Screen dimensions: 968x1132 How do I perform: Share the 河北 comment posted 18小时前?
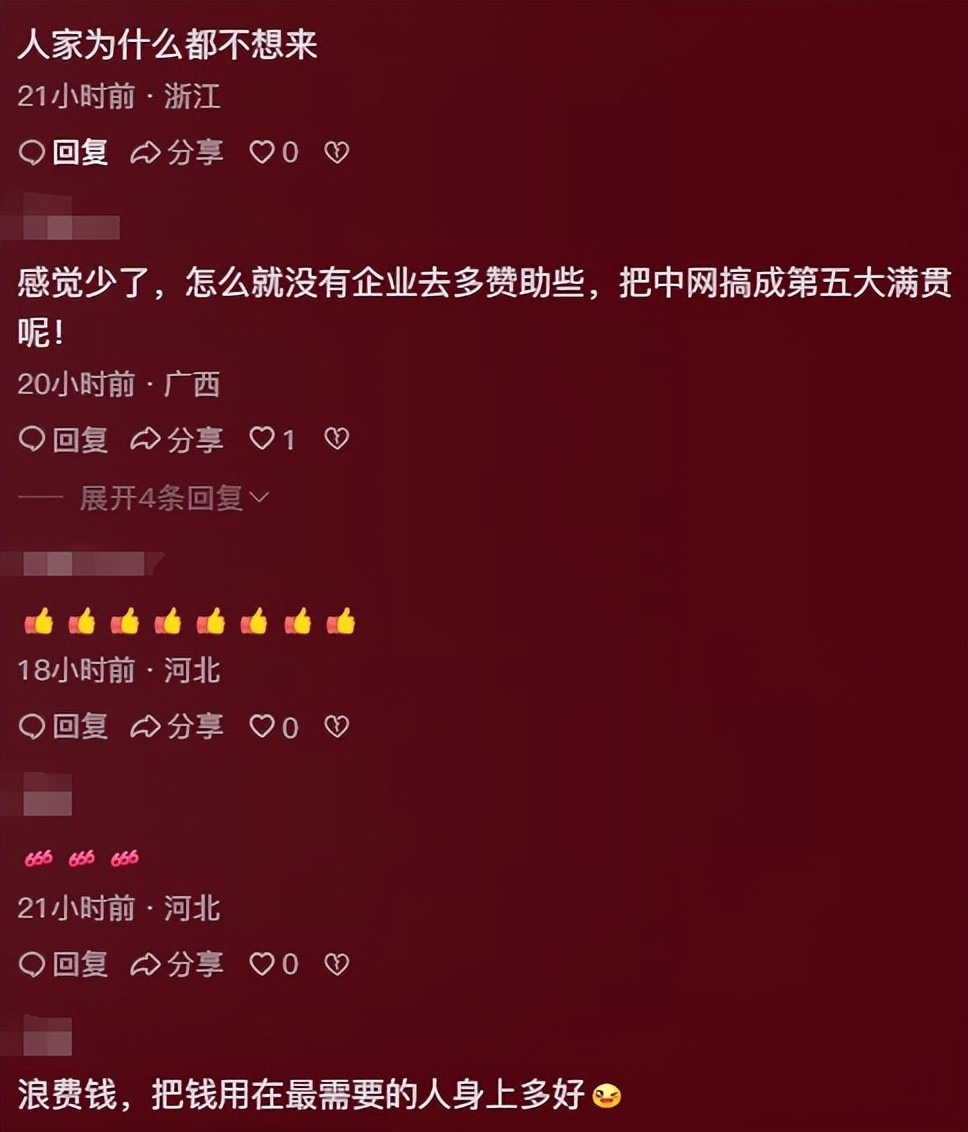pyautogui.click(x=177, y=727)
